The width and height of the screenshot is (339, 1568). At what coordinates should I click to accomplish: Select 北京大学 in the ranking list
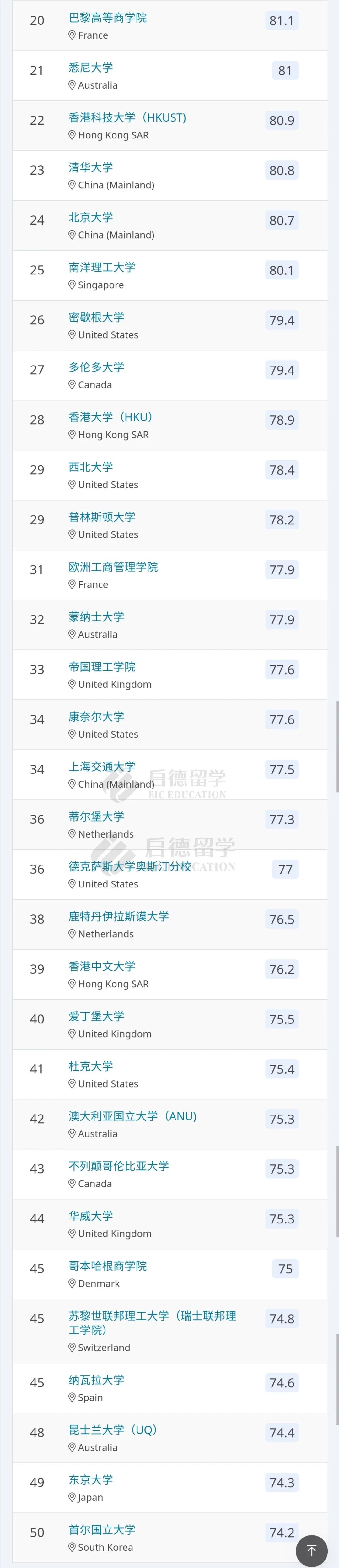91,218
